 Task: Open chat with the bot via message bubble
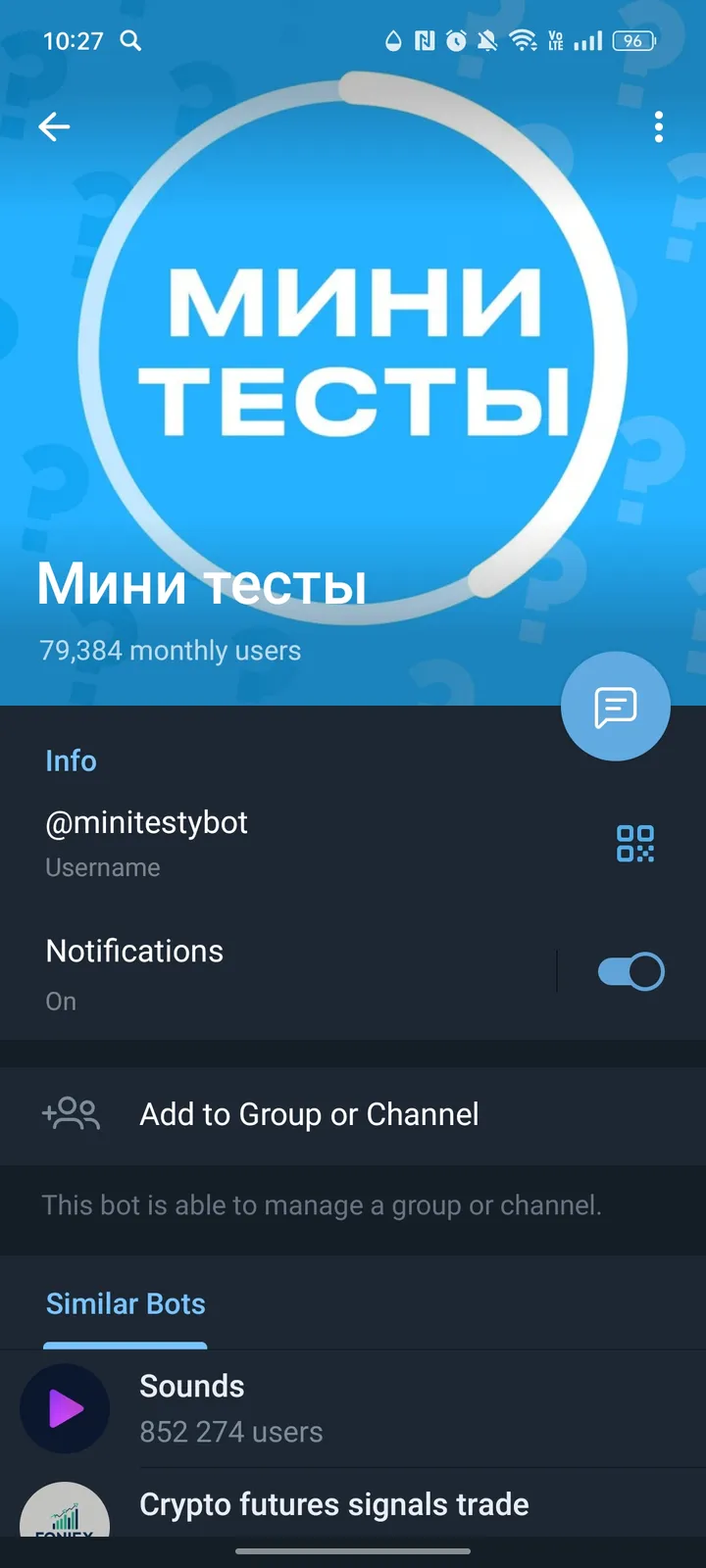[x=616, y=706]
